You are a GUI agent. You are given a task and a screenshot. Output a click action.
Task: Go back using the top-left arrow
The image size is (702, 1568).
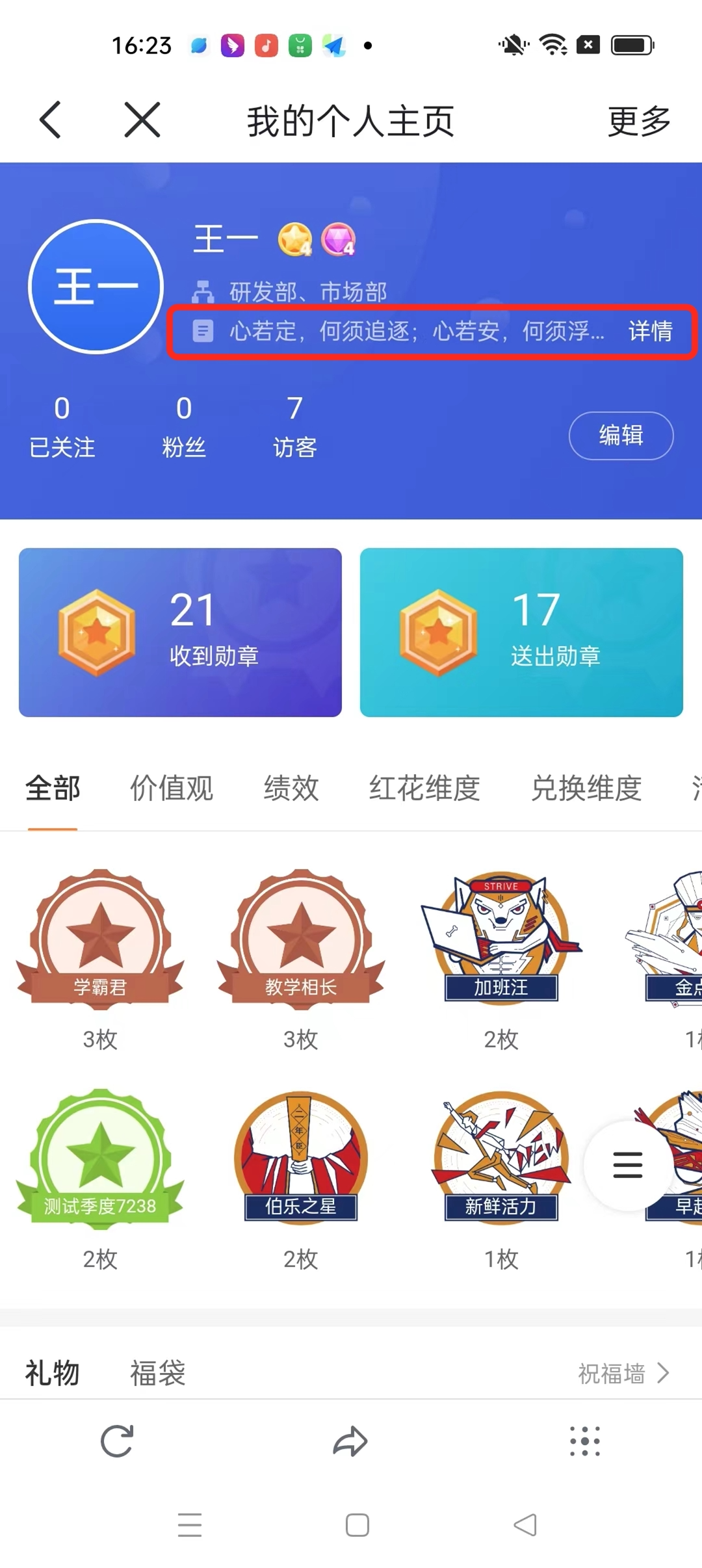[x=51, y=120]
